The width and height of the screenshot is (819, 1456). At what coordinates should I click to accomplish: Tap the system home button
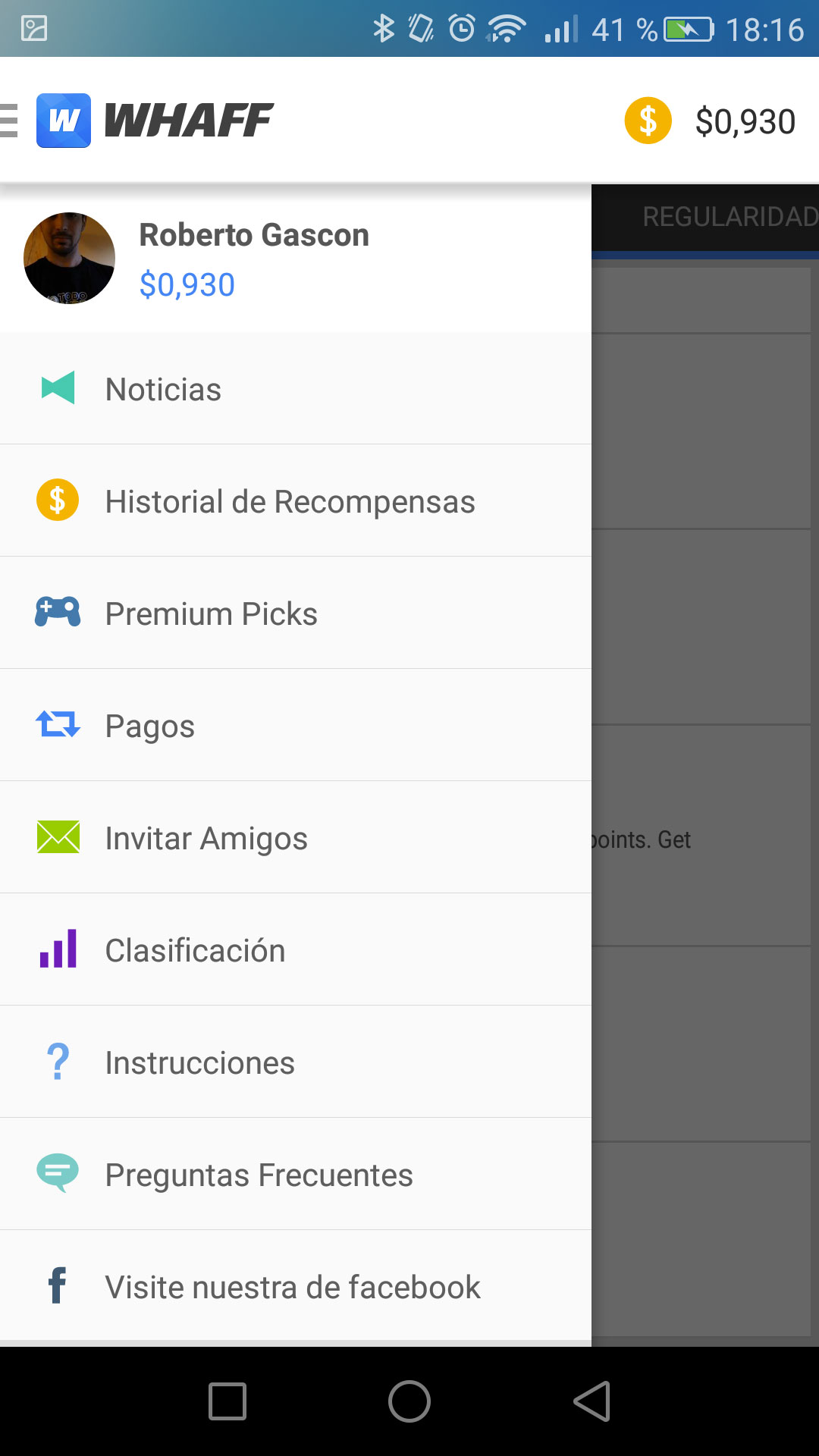(409, 1401)
